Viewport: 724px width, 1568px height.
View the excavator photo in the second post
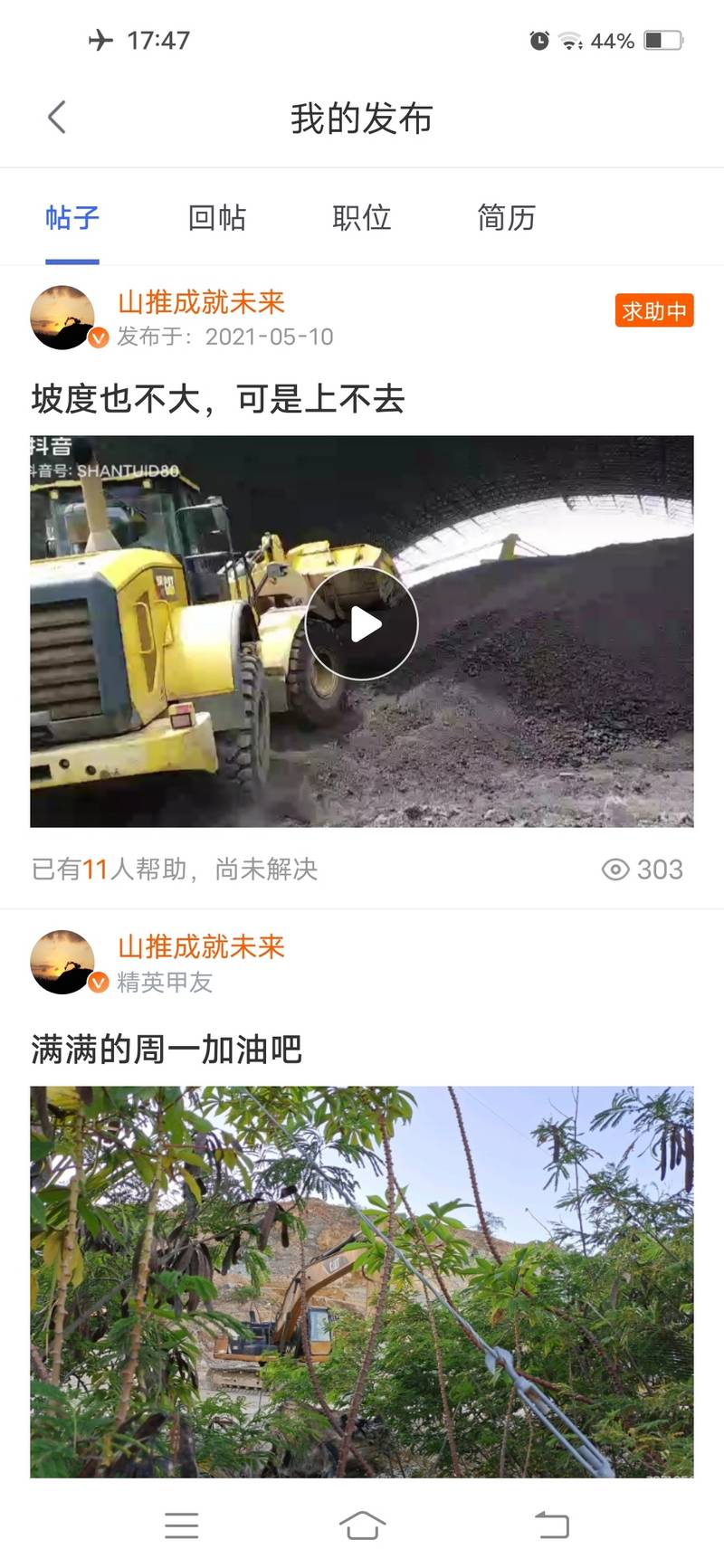(x=362, y=1280)
